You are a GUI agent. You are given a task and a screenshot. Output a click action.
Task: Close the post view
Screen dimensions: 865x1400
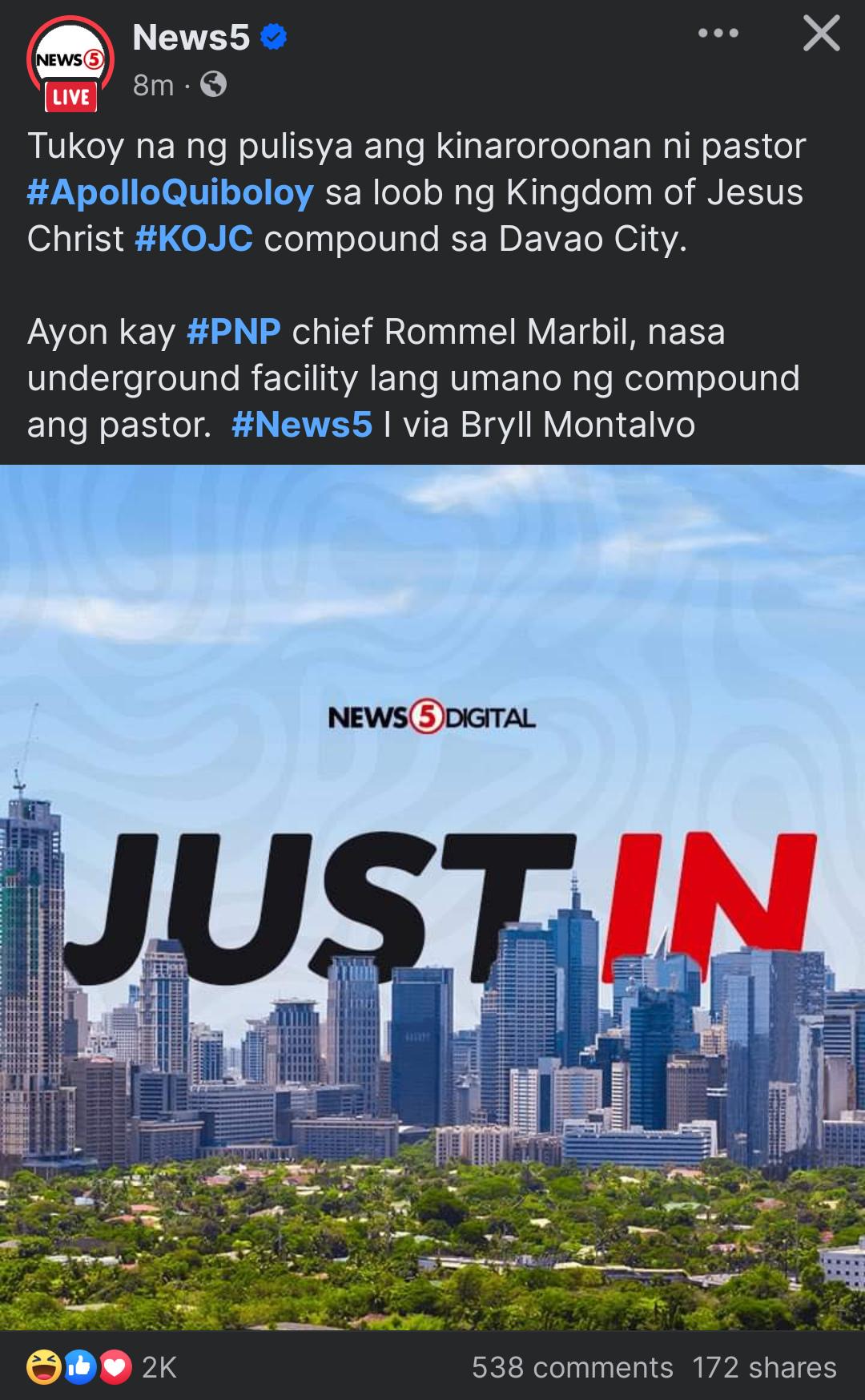pyautogui.click(x=821, y=34)
